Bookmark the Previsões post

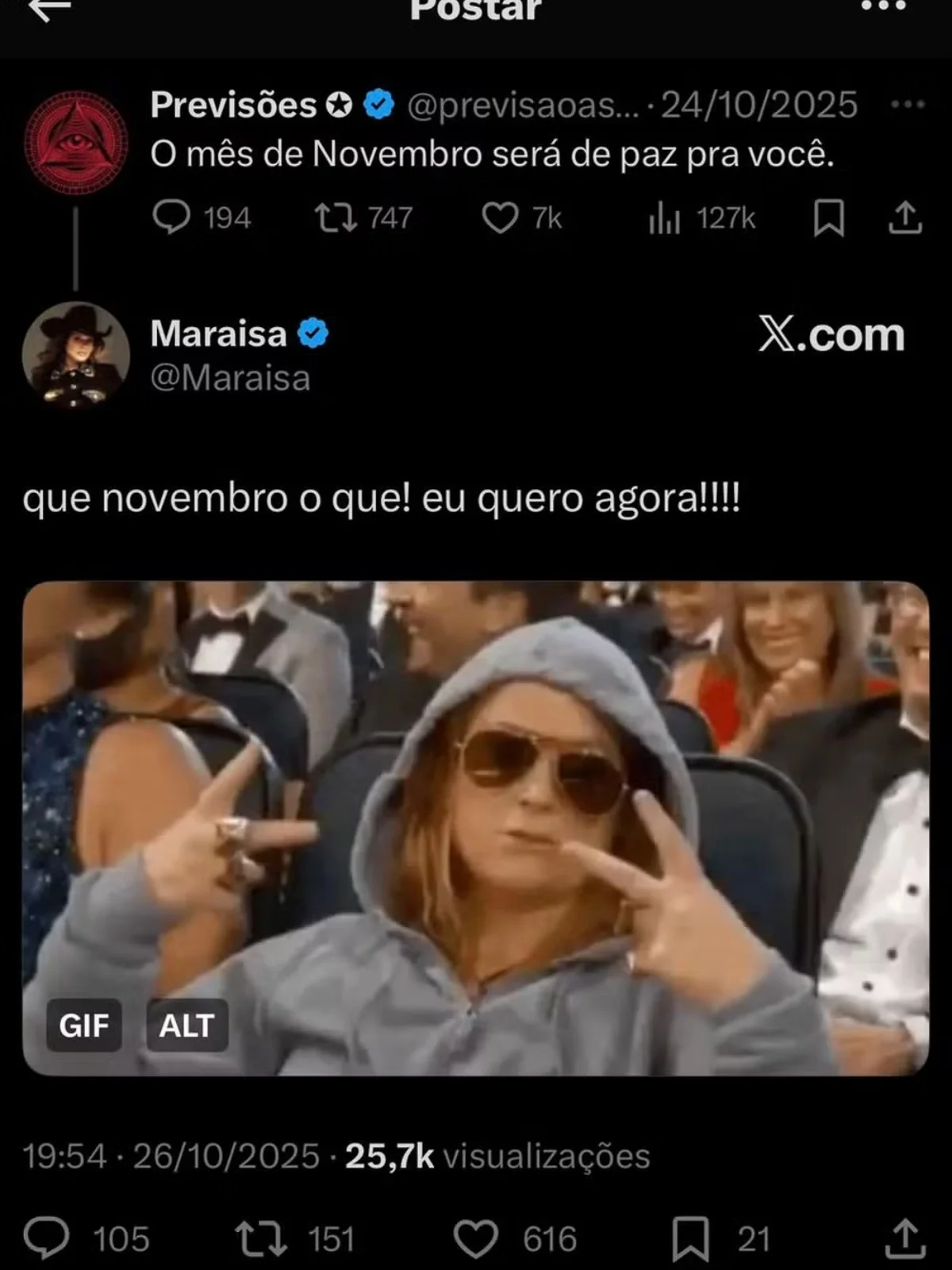coord(828,217)
